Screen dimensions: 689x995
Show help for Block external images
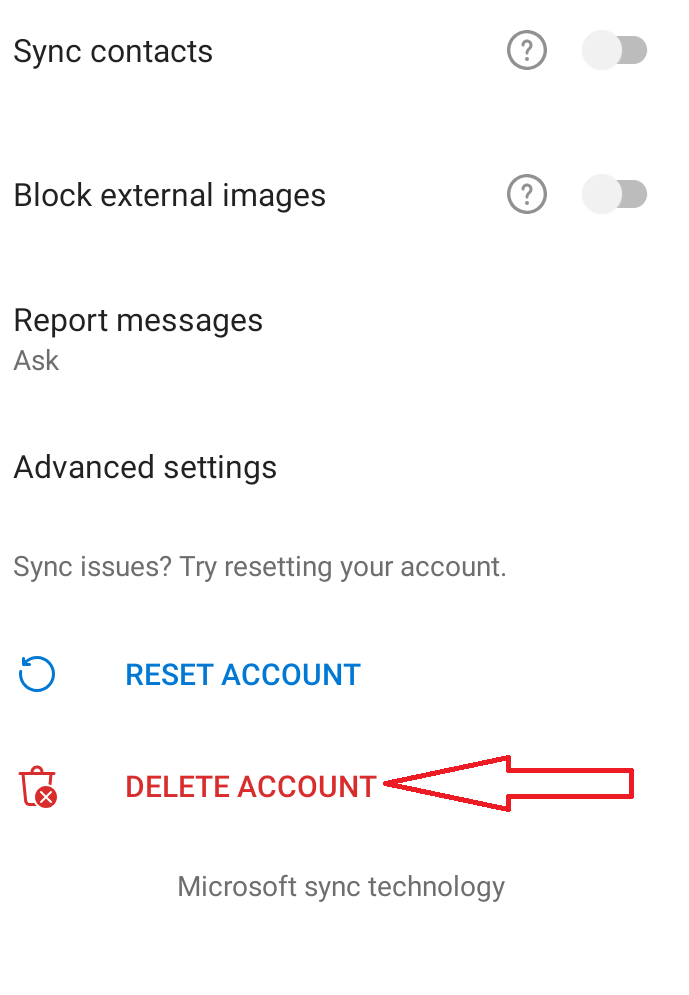pos(527,194)
